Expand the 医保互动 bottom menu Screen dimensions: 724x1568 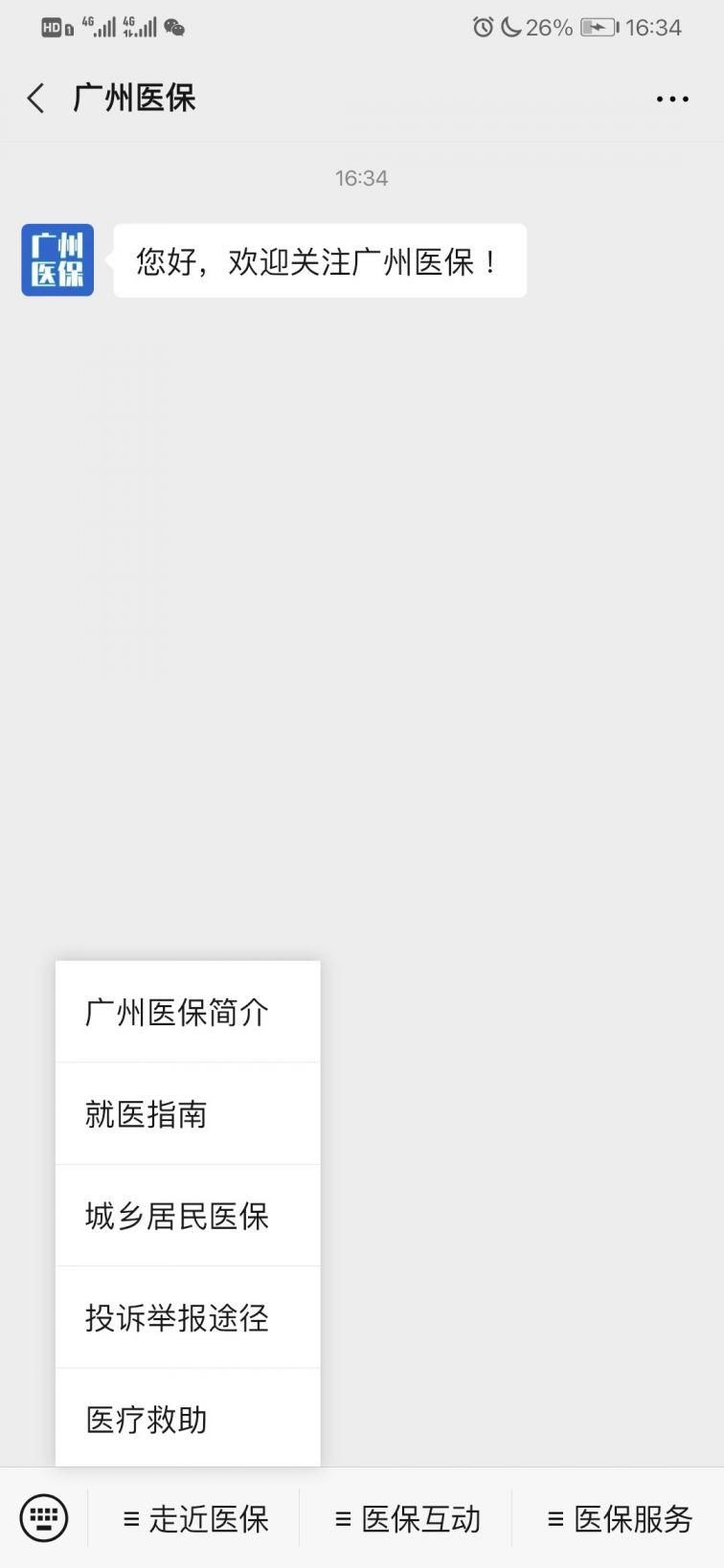pyautogui.click(x=407, y=1518)
